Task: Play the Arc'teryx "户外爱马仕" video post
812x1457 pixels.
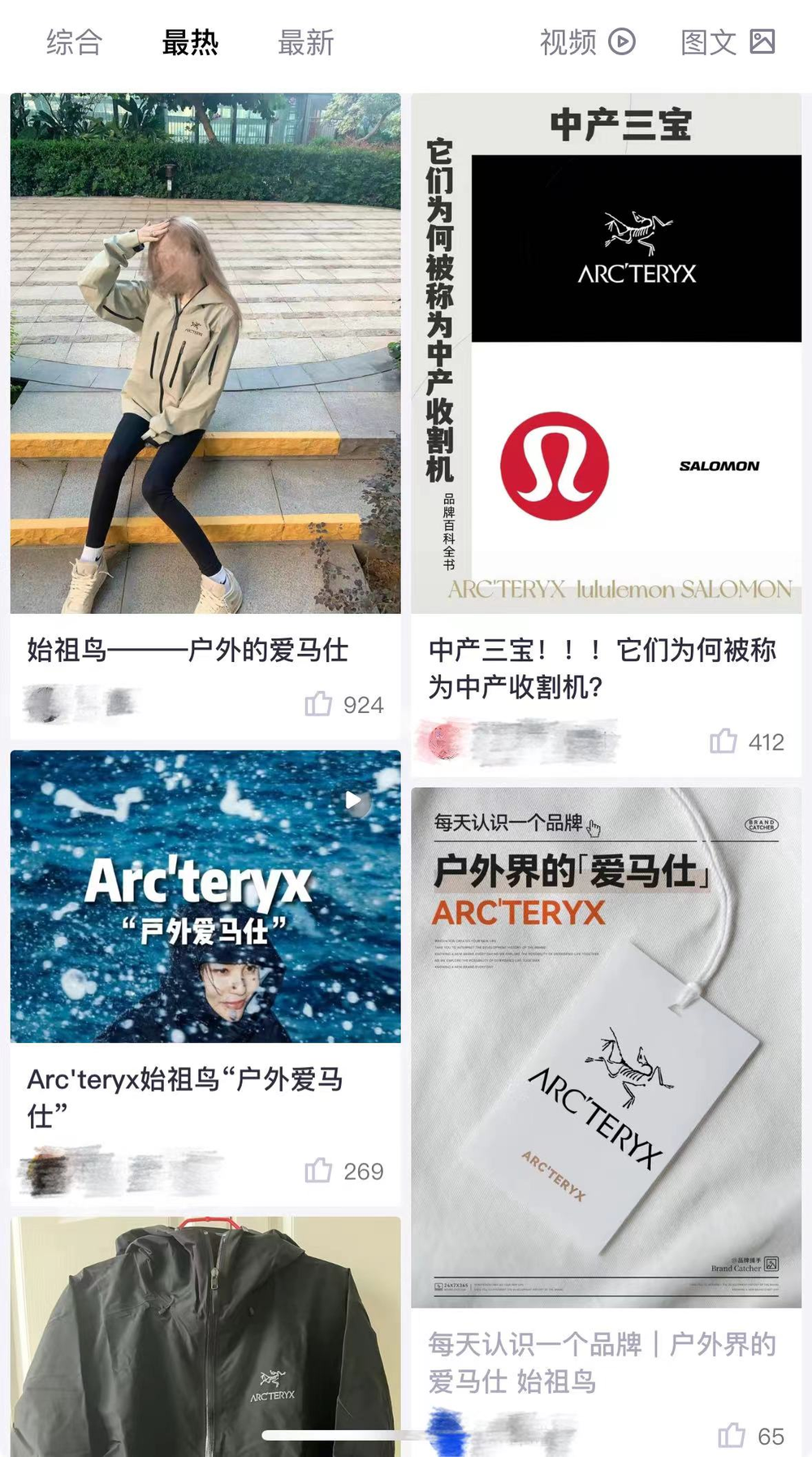Action: (205, 897)
